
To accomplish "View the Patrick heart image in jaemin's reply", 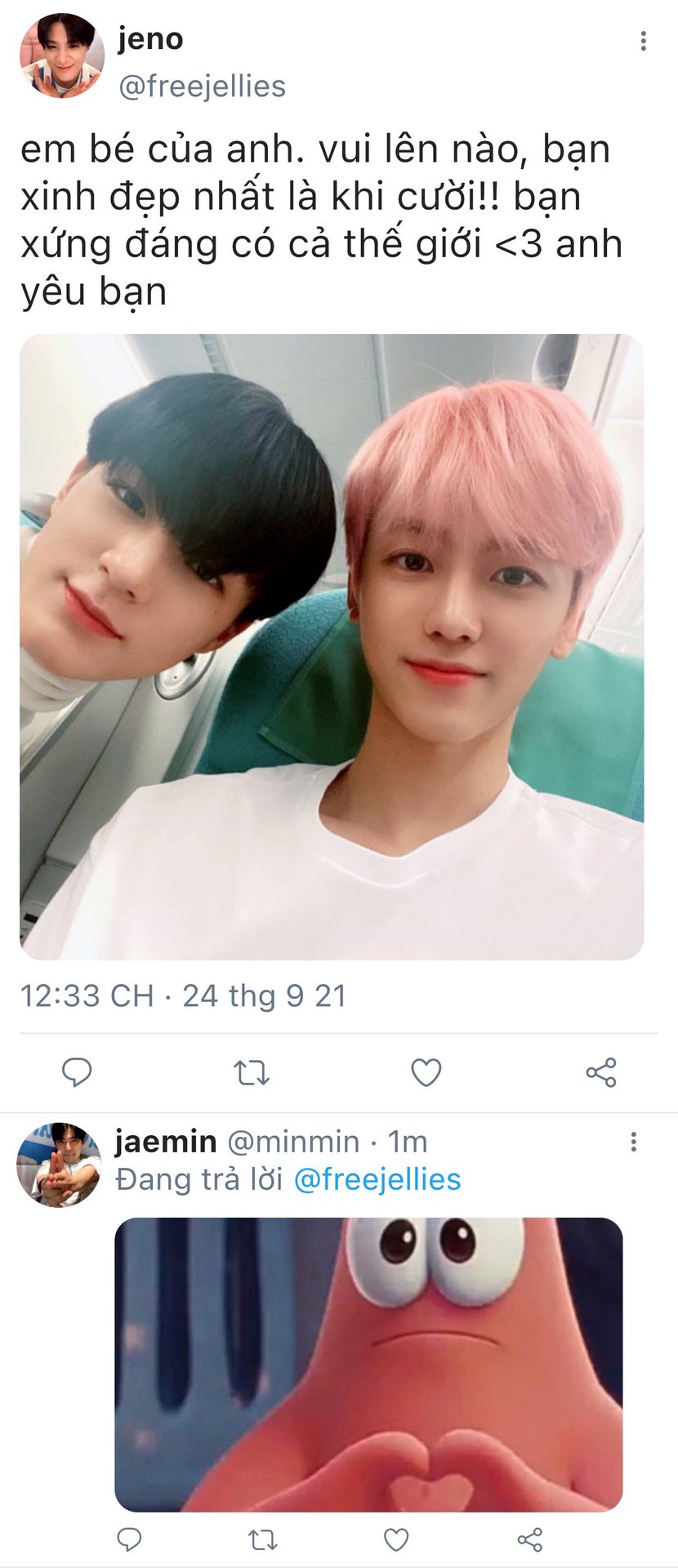I will pos(368,1364).
